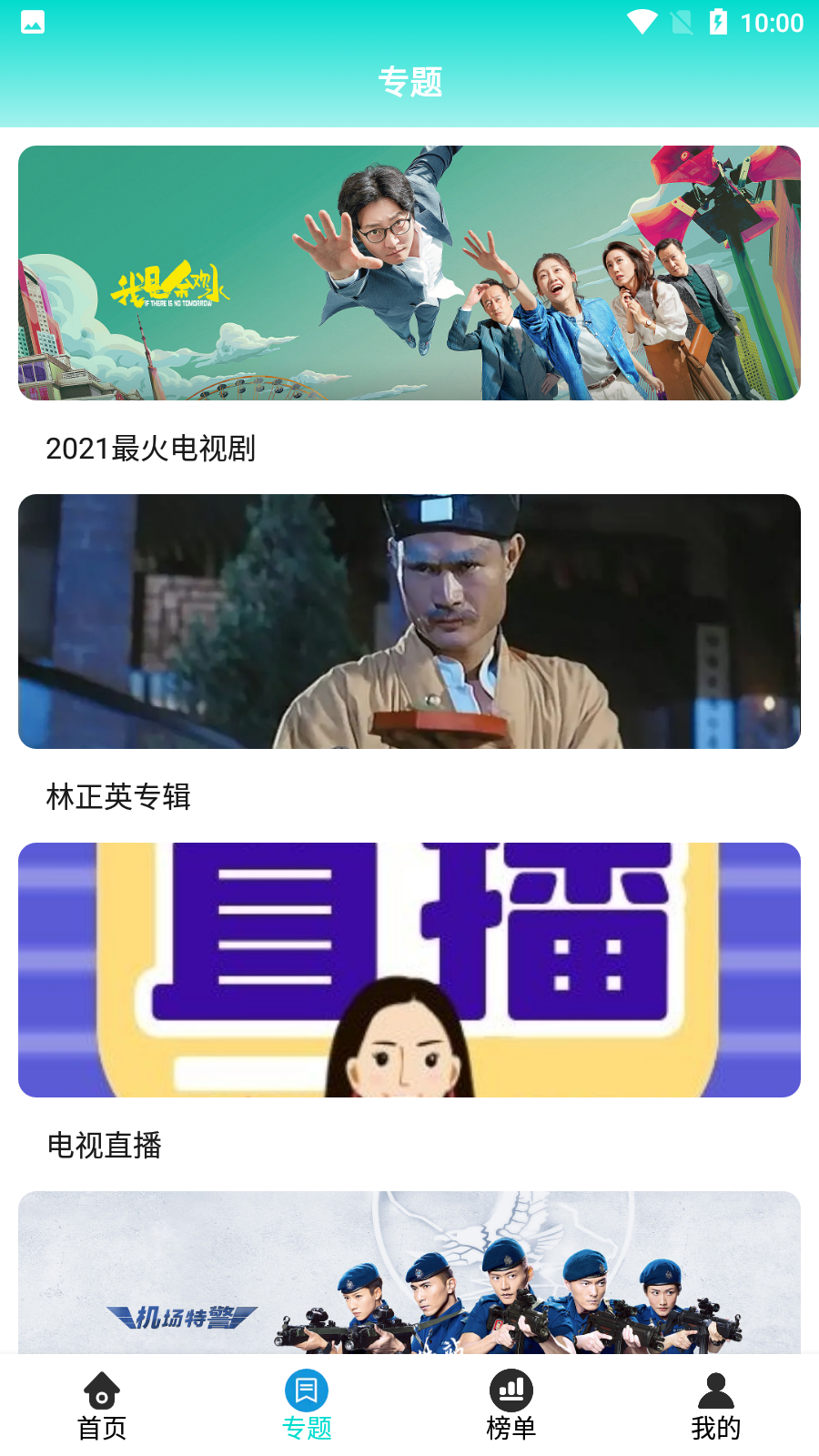This screenshot has width=819, height=1456.
Task: Open the 林正英专辑 topic card
Action: click(x=409, y=622)
